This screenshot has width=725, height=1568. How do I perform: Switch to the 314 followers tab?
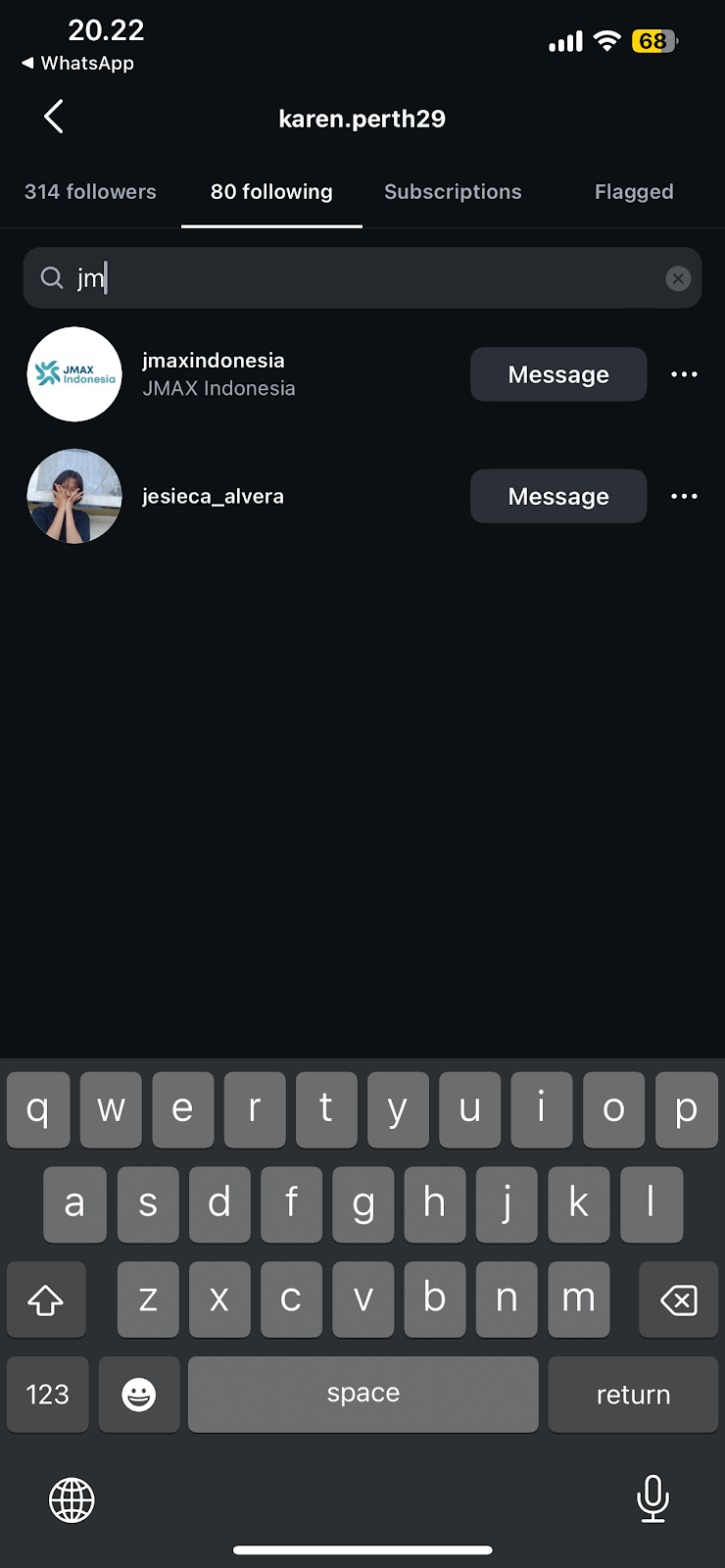[x=90, y=192]
